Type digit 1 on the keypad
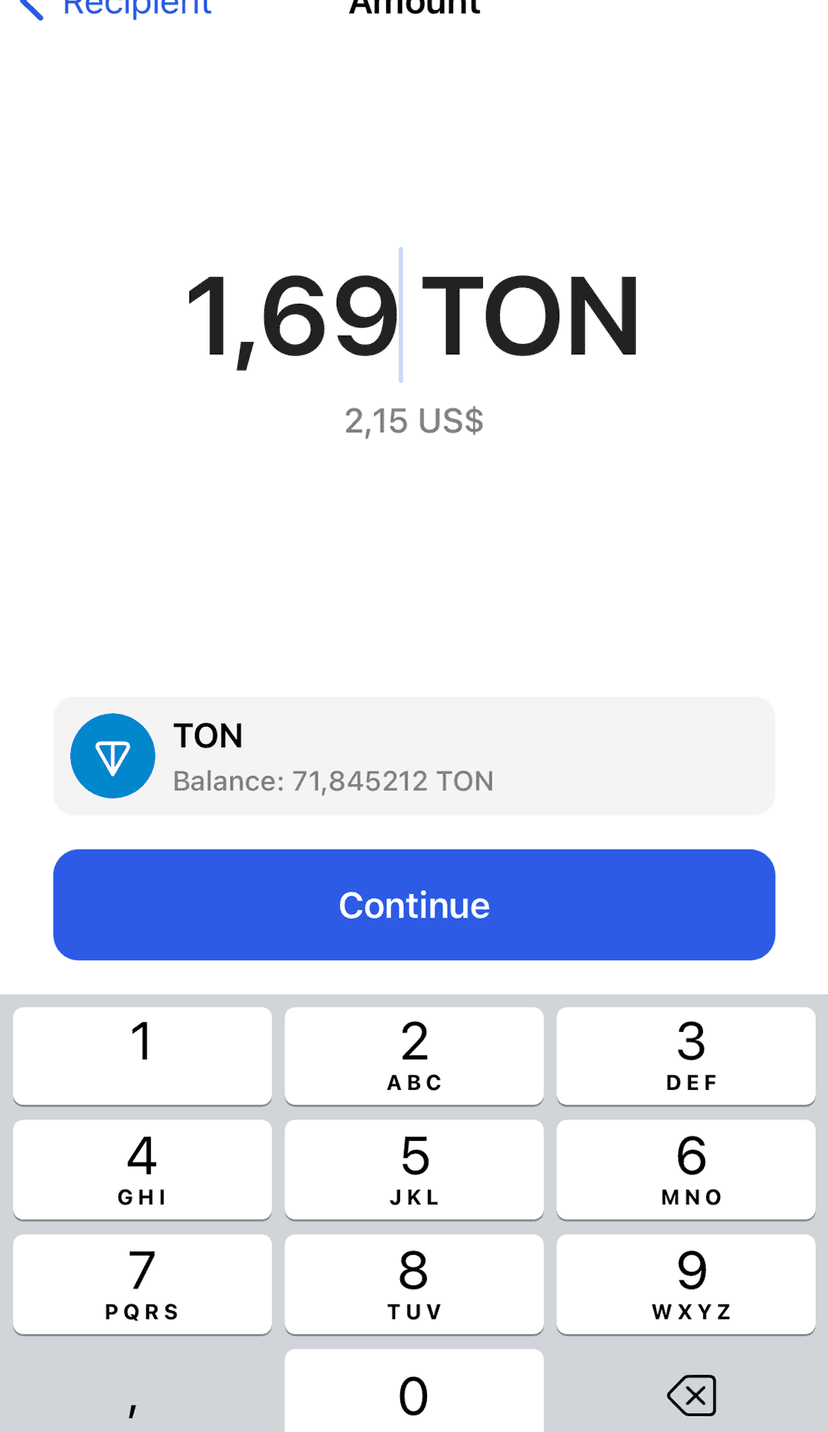This screenshot has height=1432, width=828. (x=142, y=1055)
